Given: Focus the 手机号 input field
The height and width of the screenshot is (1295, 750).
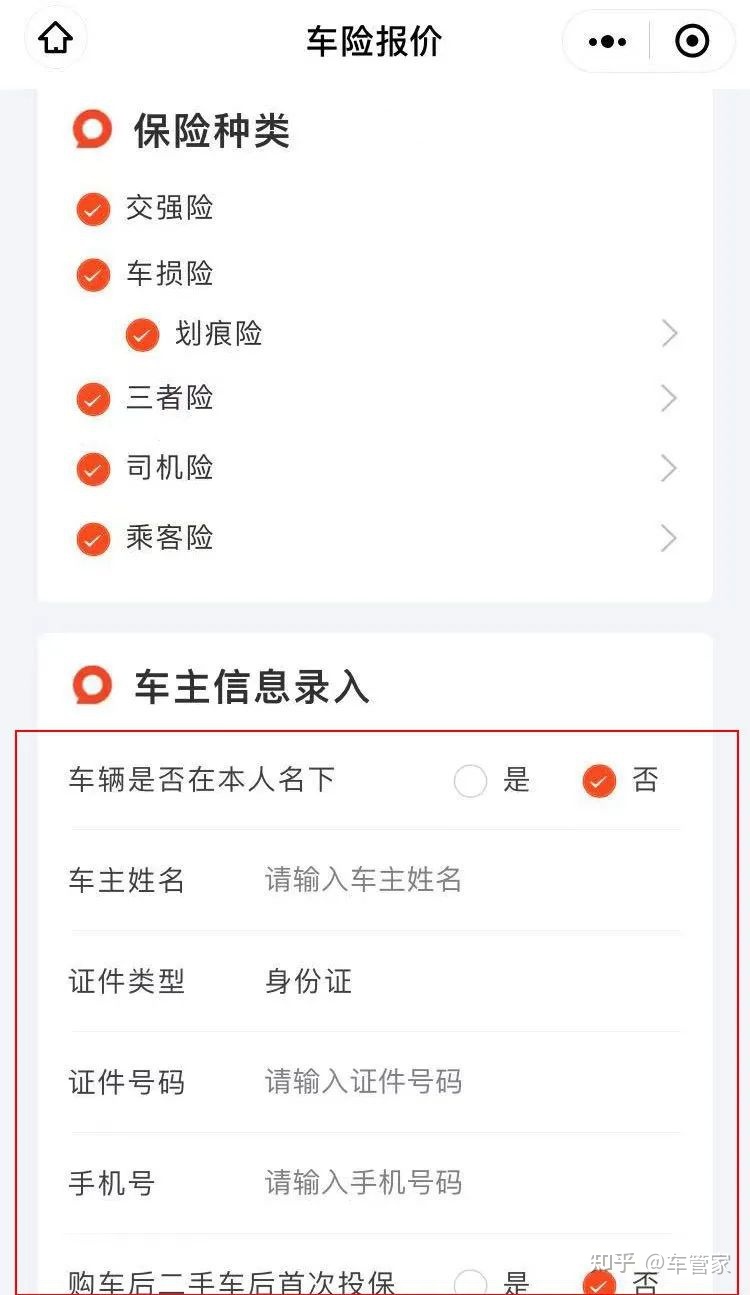Looking at the screenshot, I should (x=472, y=1183).
